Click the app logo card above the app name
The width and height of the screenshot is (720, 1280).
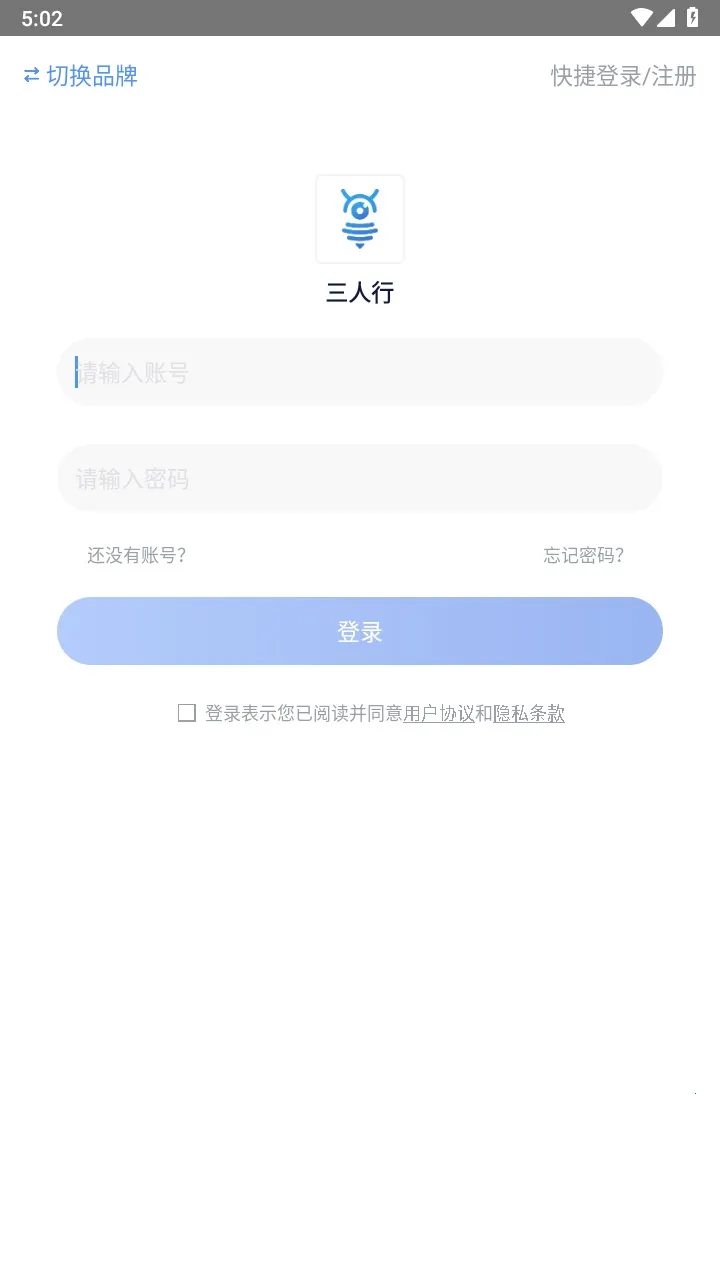point(360,218)
